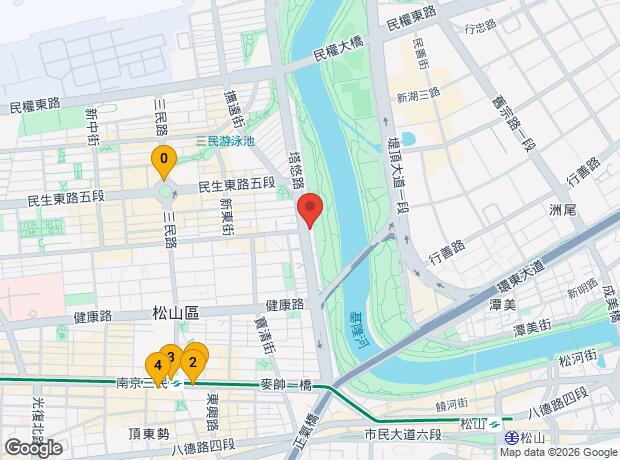
Task: Select the orange marker numbered 3
Action: [x=171, y=355]
